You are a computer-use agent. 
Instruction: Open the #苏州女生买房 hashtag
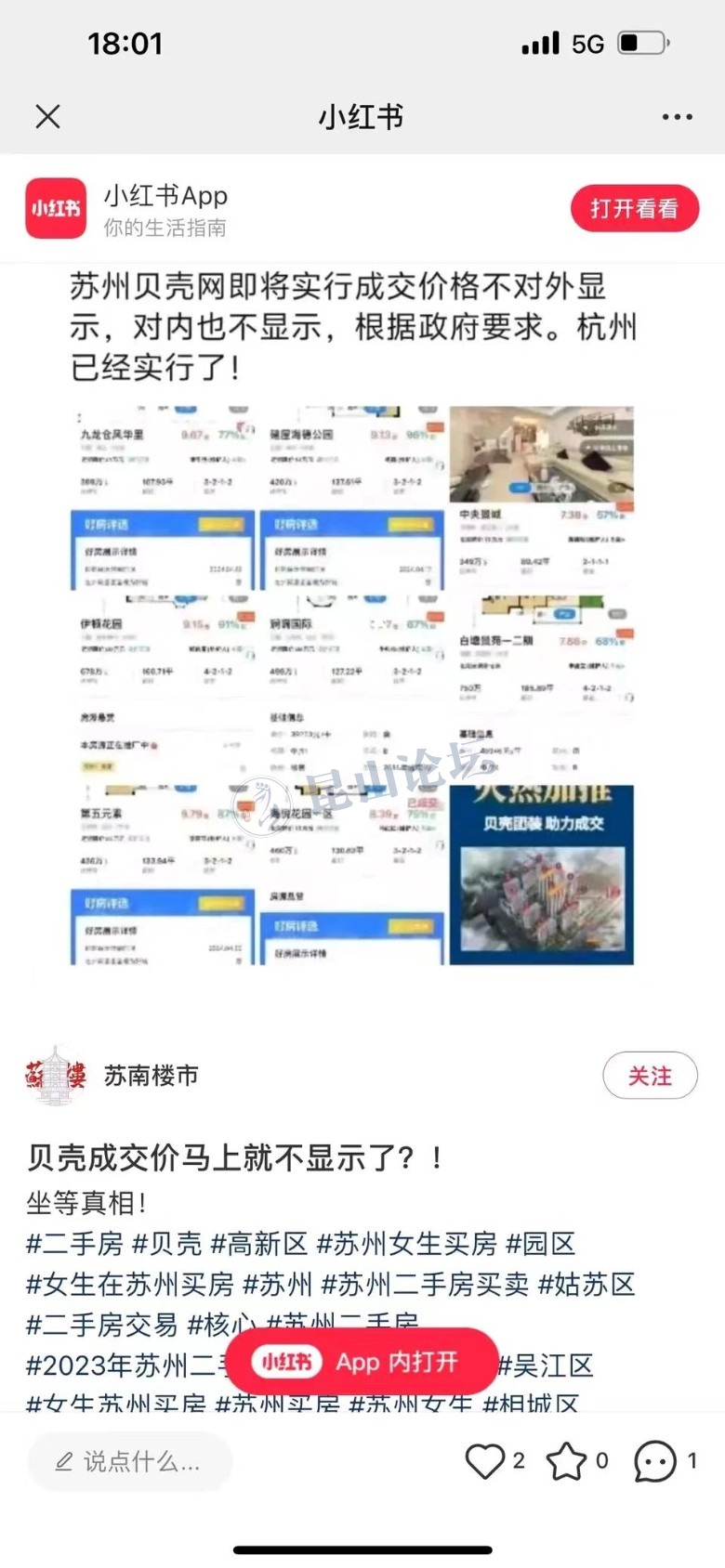(406, 1243)
